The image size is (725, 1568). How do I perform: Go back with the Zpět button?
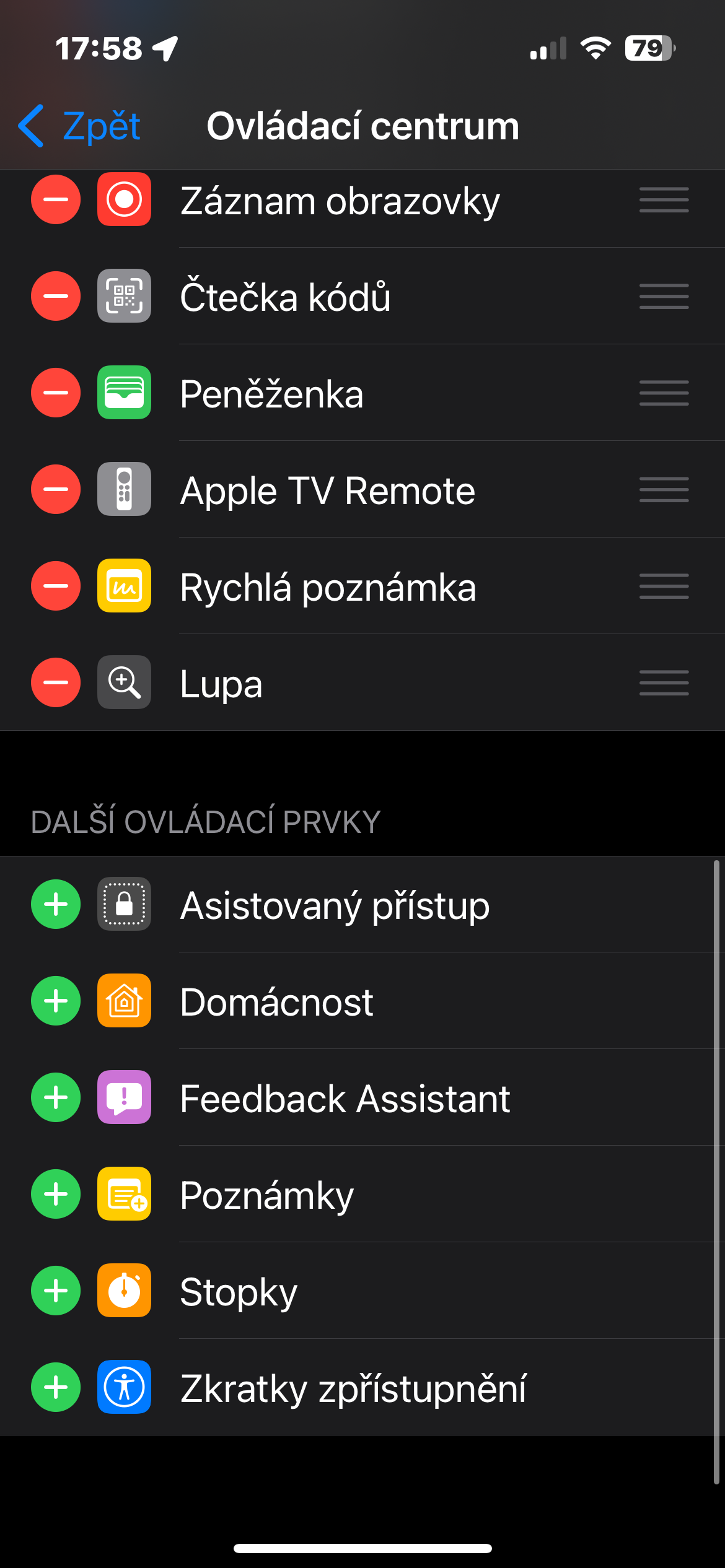(x=80, y=126)
